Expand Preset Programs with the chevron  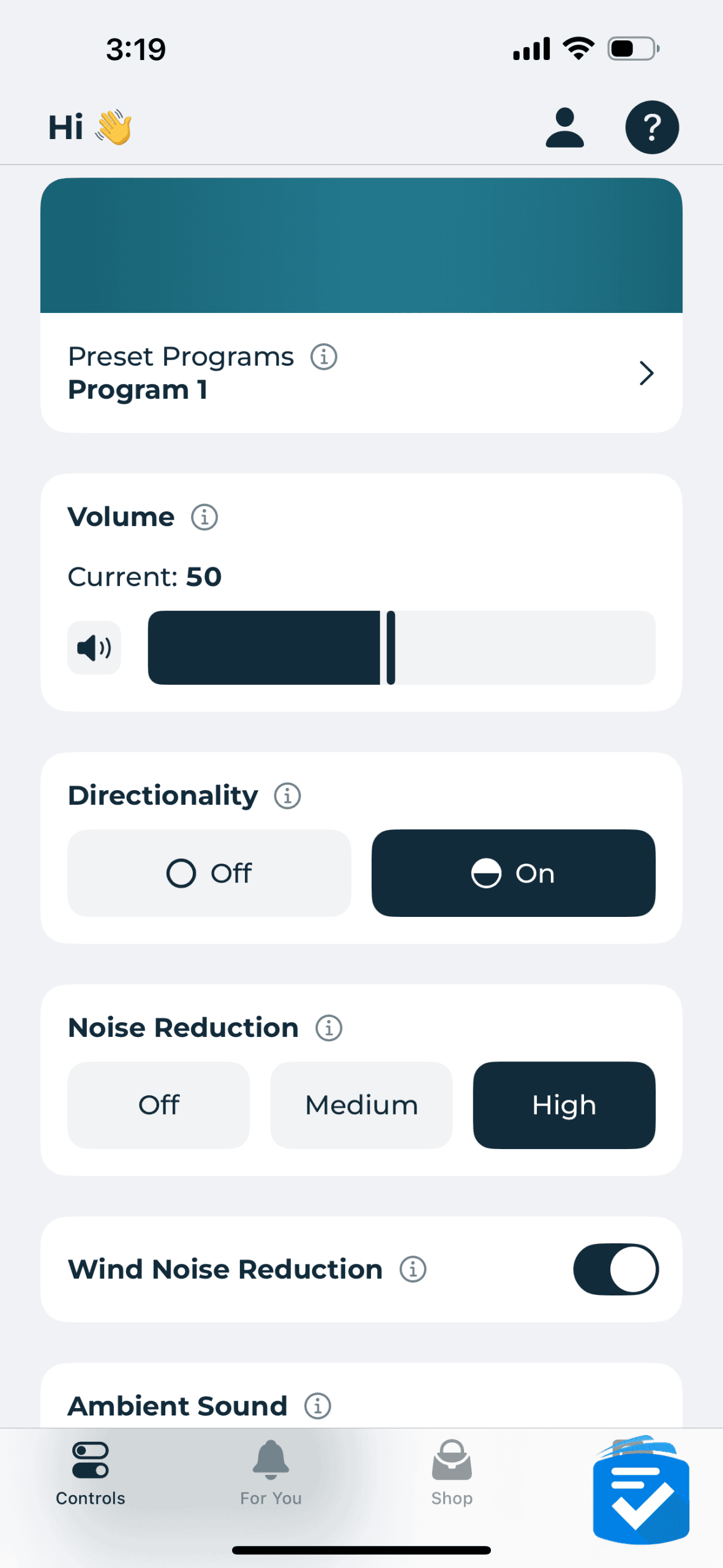pyautogui.click(x=645, y=373)
